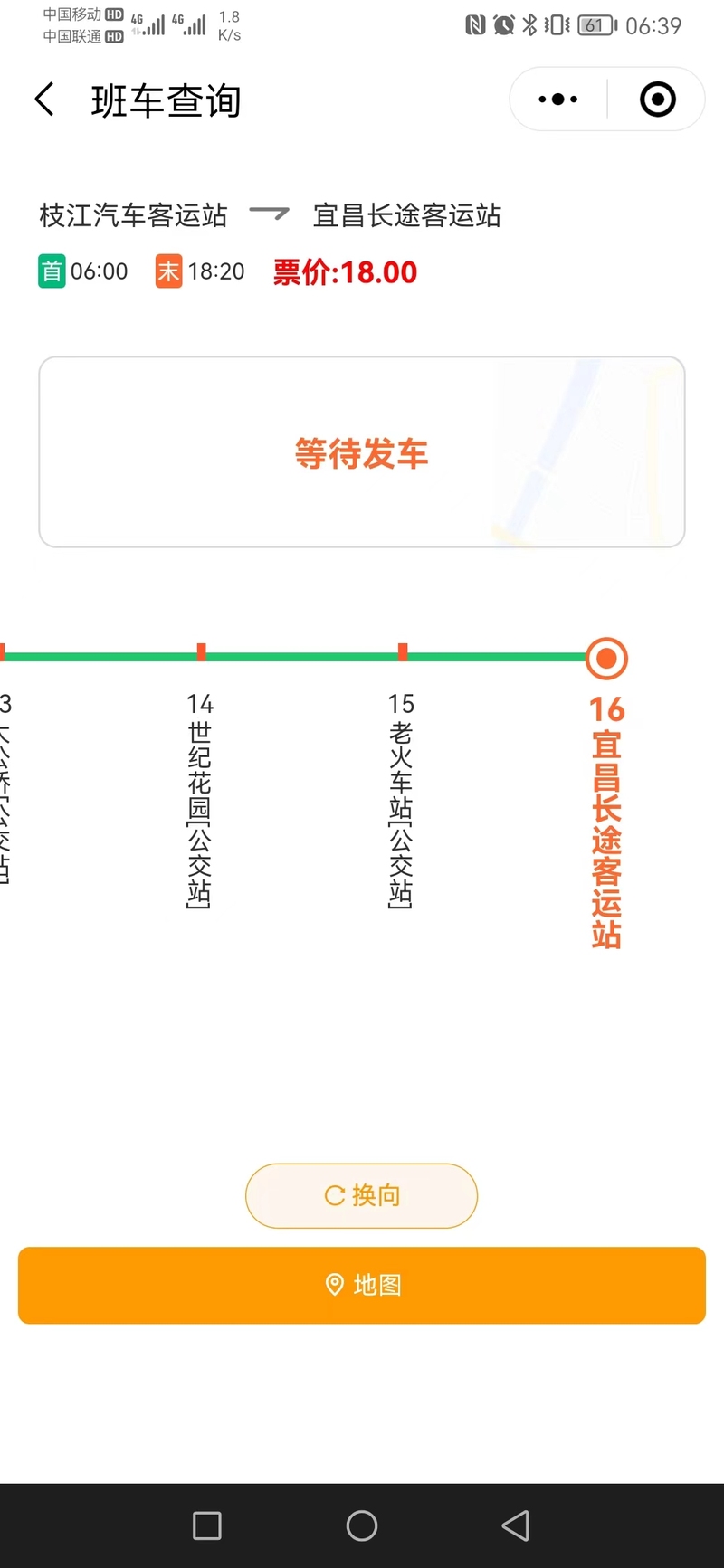Tap the system home button
724x1568 pixels.
[362, 1525]
